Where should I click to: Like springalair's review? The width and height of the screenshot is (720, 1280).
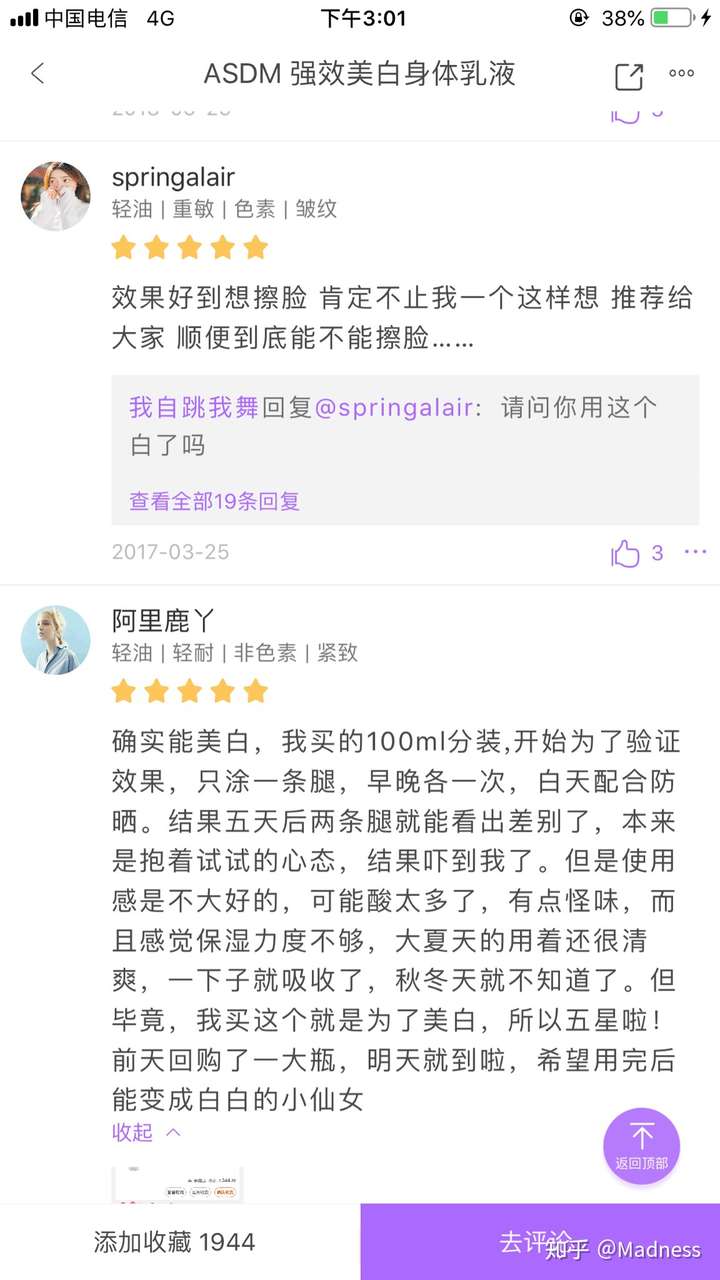click(x=626, y=553)
